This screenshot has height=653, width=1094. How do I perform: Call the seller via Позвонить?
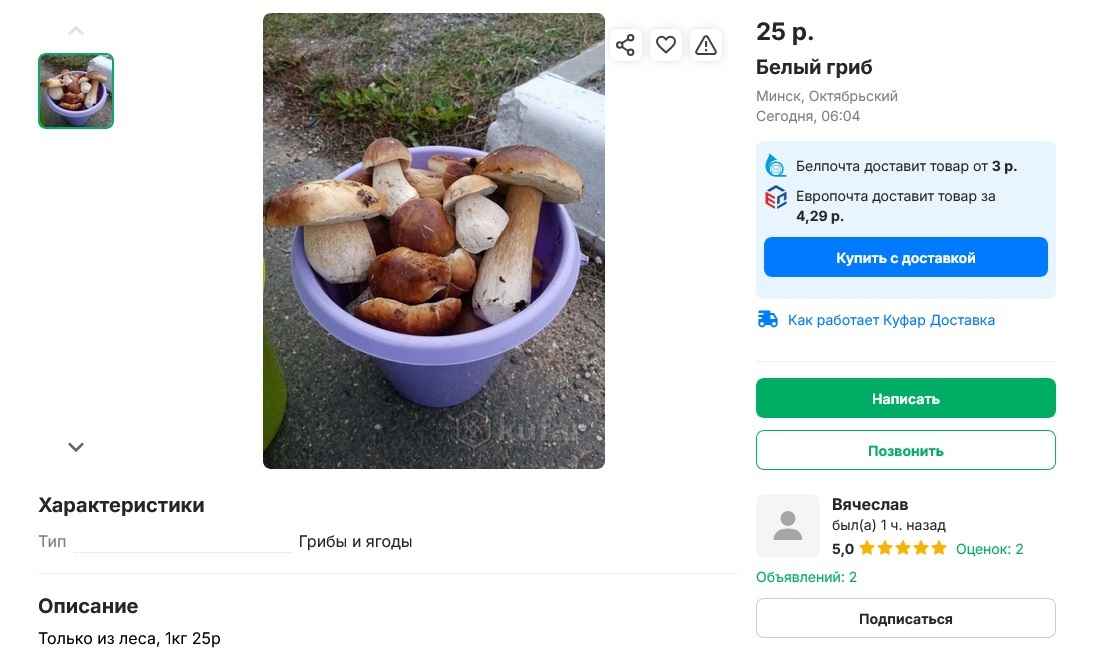pos(905,450)
